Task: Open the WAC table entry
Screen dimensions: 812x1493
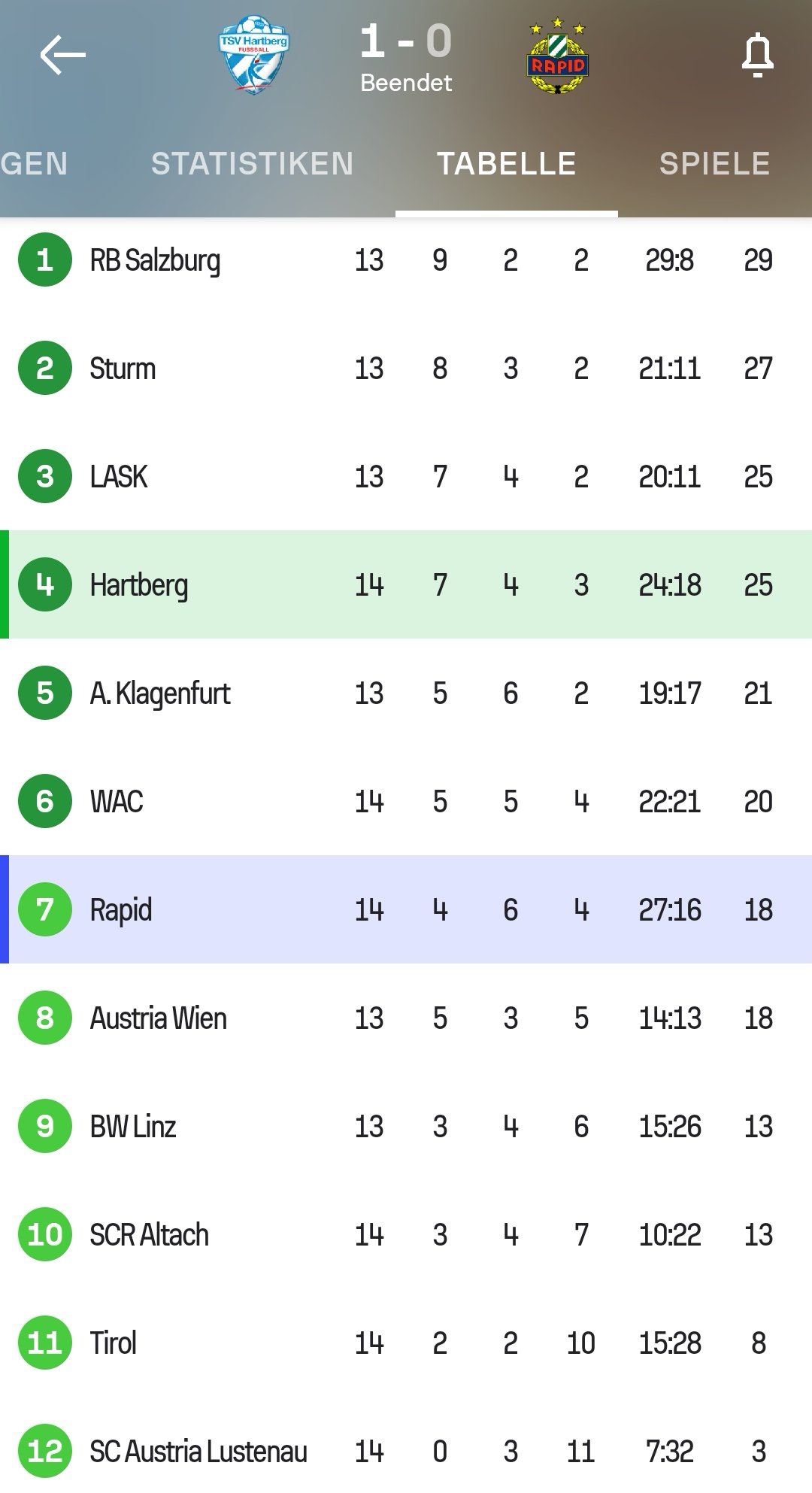Action: [x=406, y=802]
